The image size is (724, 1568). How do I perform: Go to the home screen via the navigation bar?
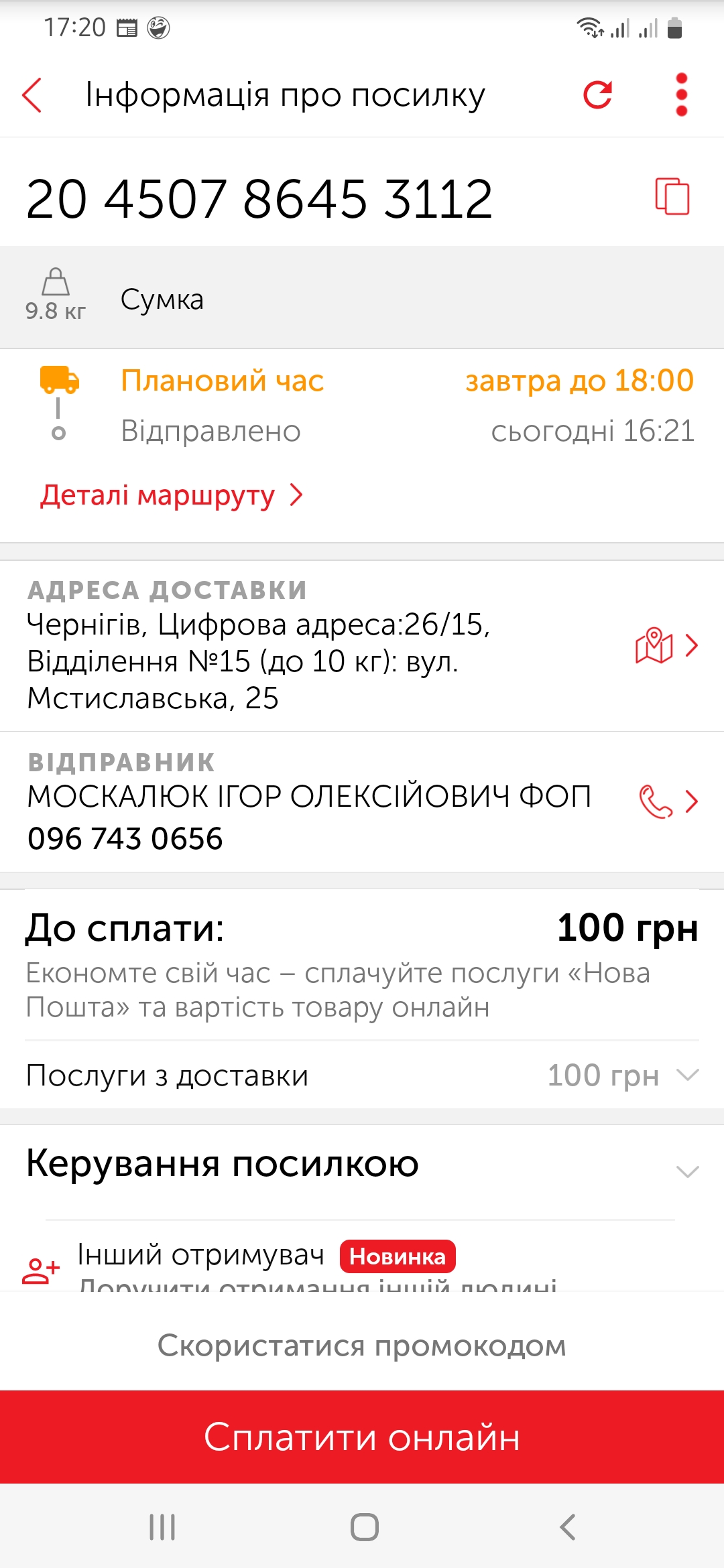(x=364, y=1527)
